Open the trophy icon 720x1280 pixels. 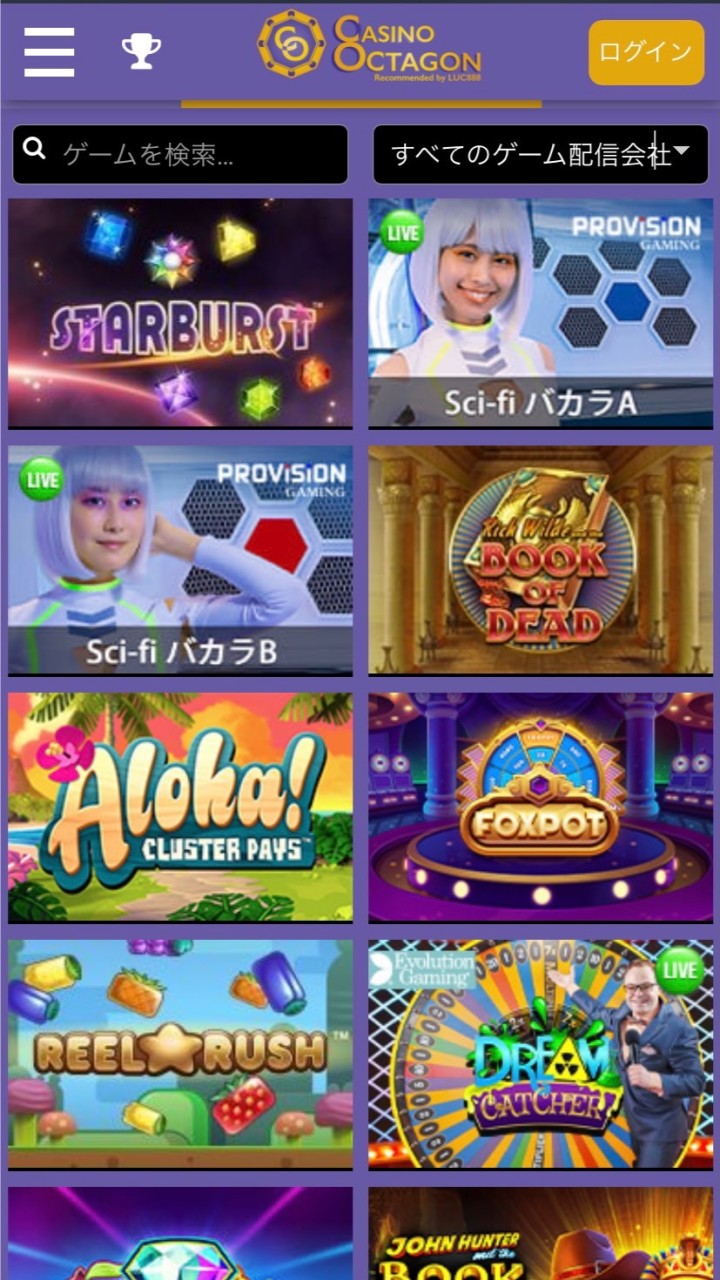pos(141,51)
